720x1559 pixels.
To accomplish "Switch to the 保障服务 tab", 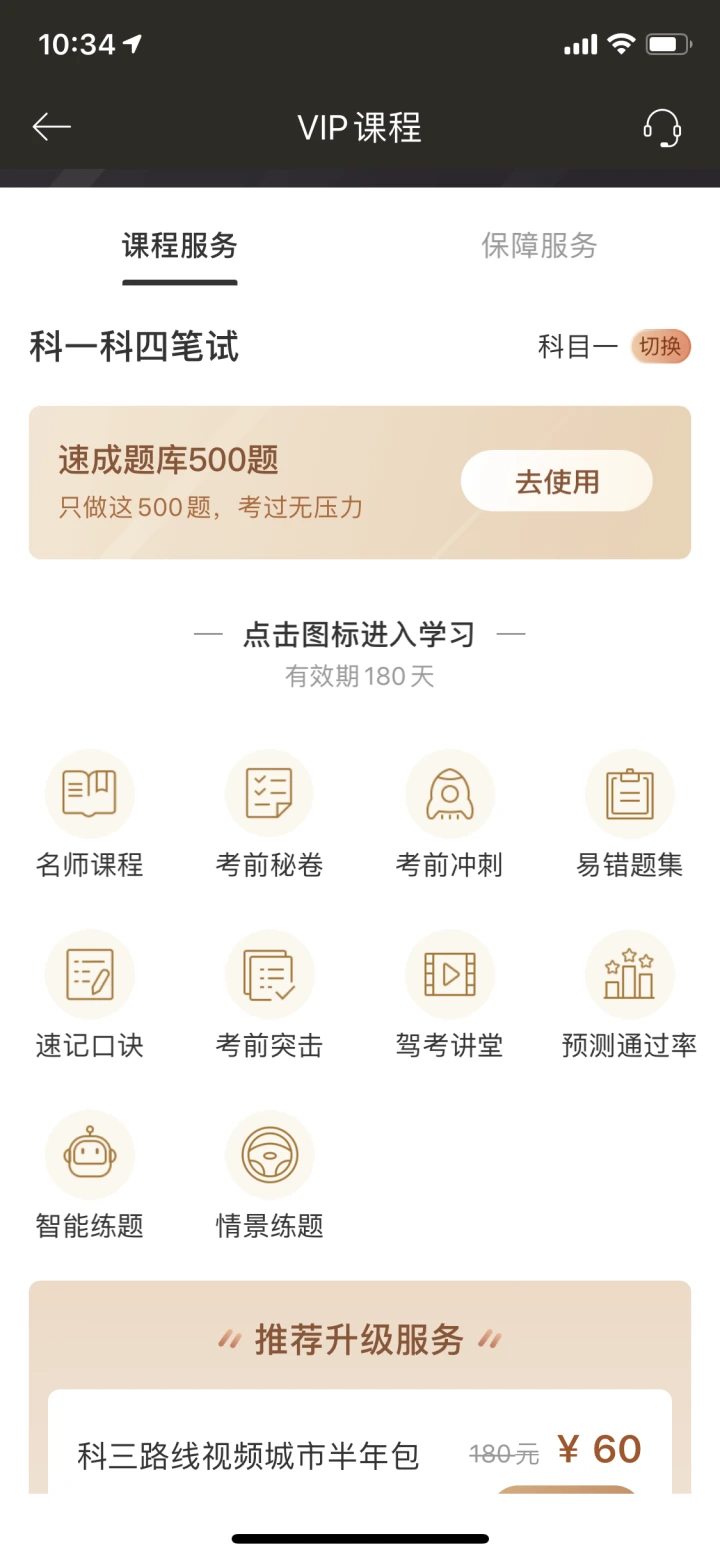I will coord(539,246).
